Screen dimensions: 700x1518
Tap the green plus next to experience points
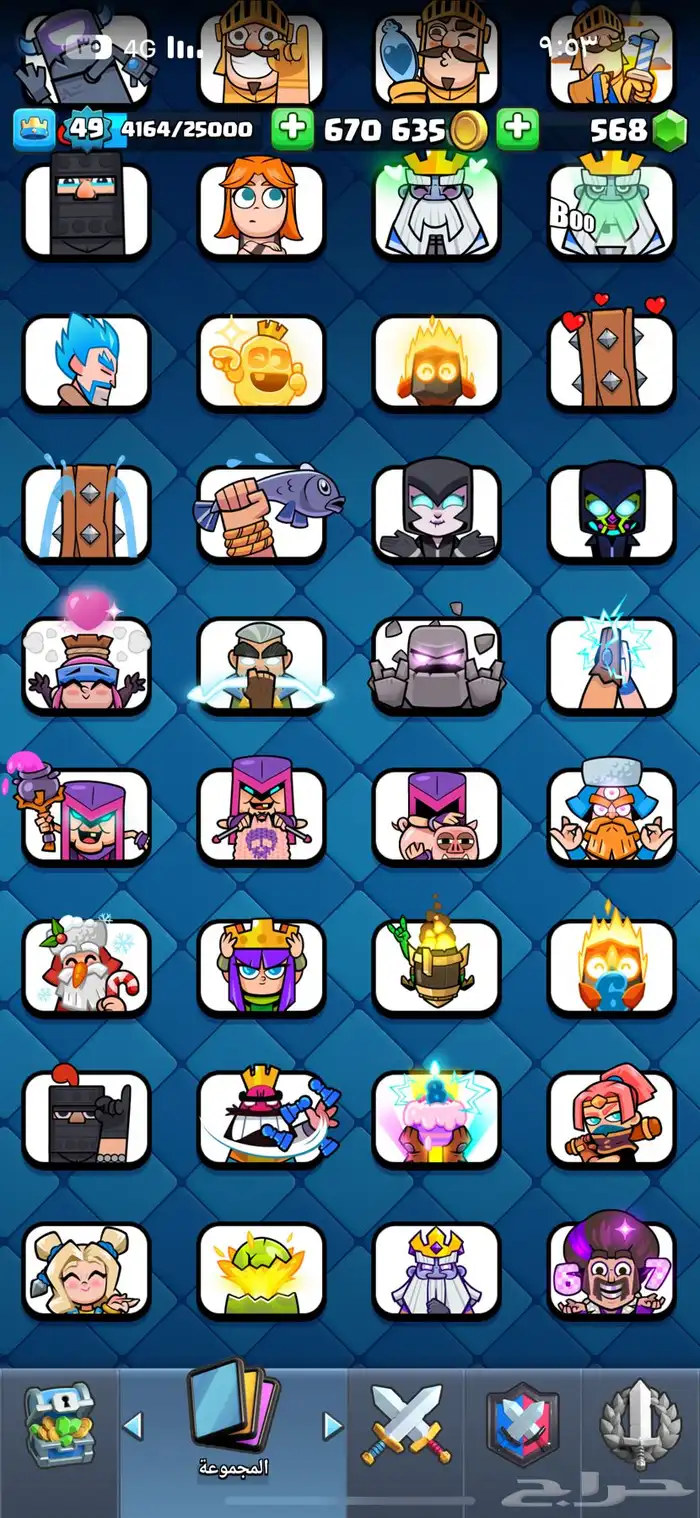tap(292, 130)
